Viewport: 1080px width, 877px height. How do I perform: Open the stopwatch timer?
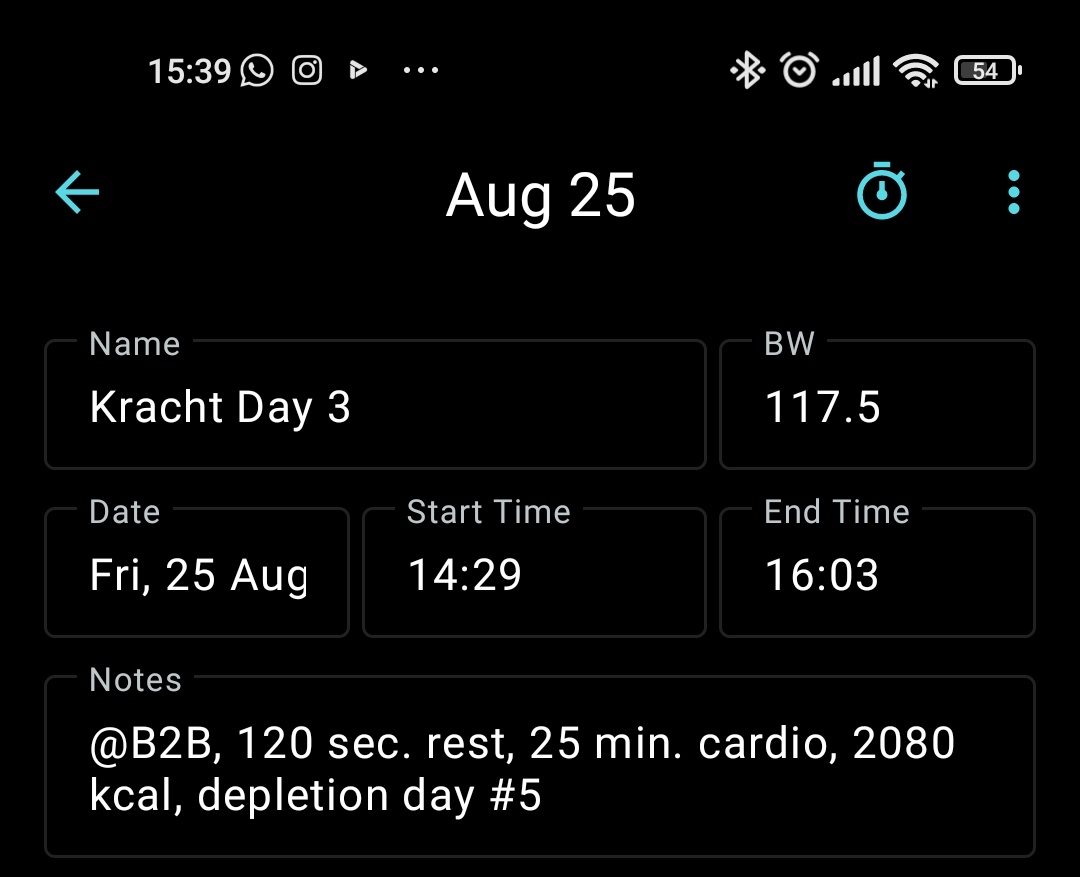tap(881, 191)
